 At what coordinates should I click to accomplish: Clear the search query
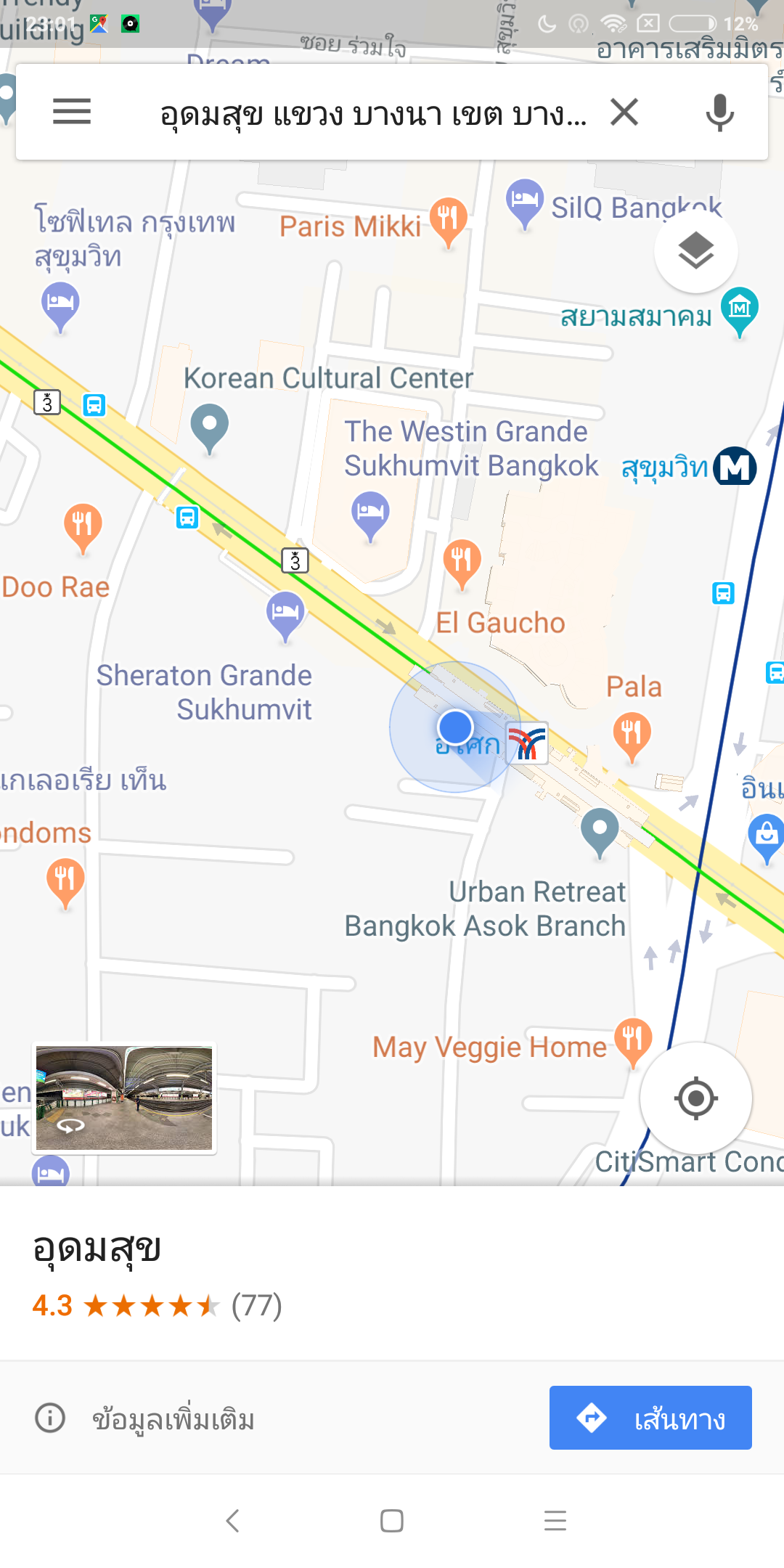point(624,112)
